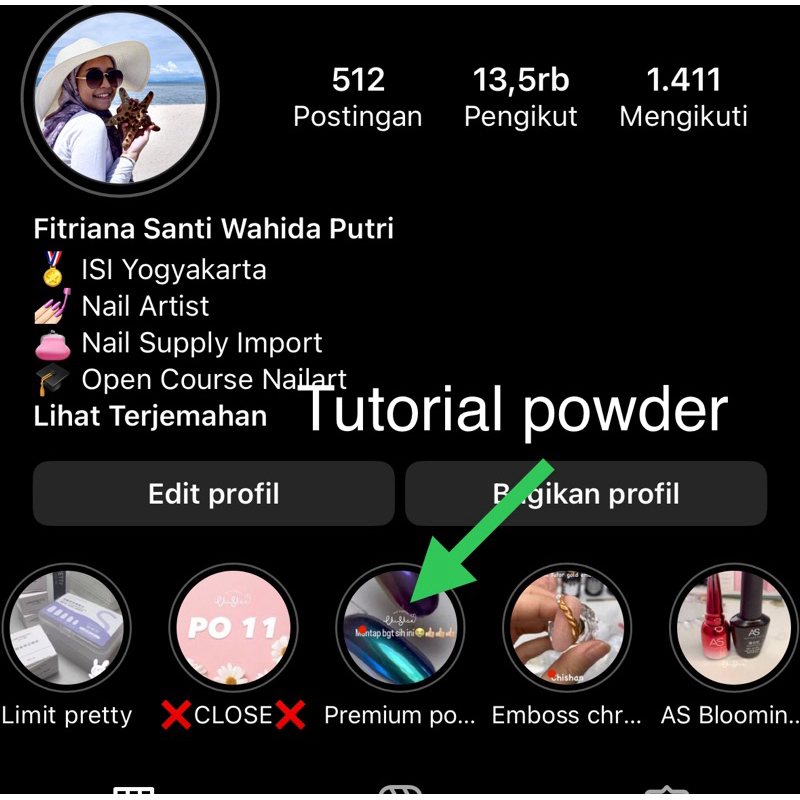Open the Emboss chrome highlight
The width and height of the screenshot is (800, 800).
567,628
